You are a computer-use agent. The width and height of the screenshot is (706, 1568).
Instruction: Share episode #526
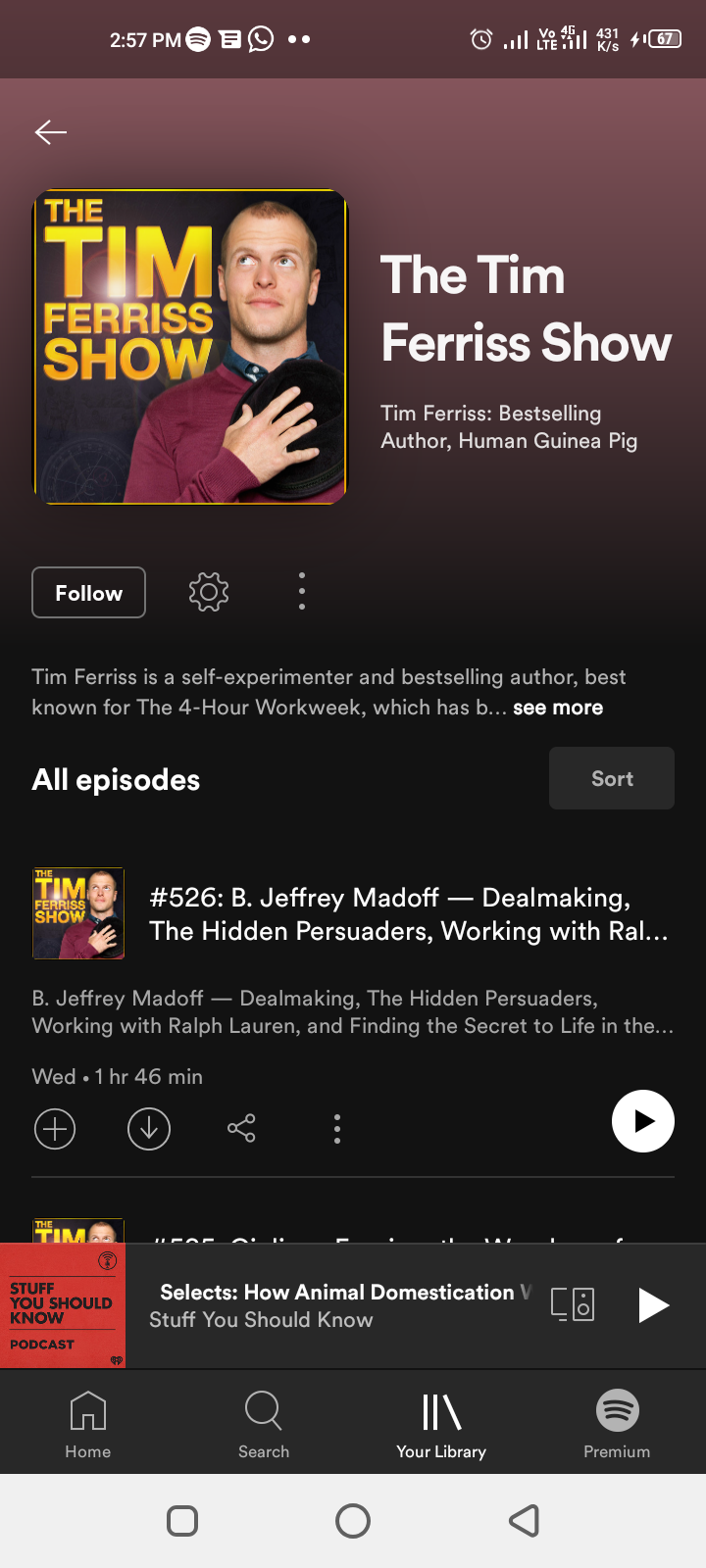click(x=241, y=1129)
